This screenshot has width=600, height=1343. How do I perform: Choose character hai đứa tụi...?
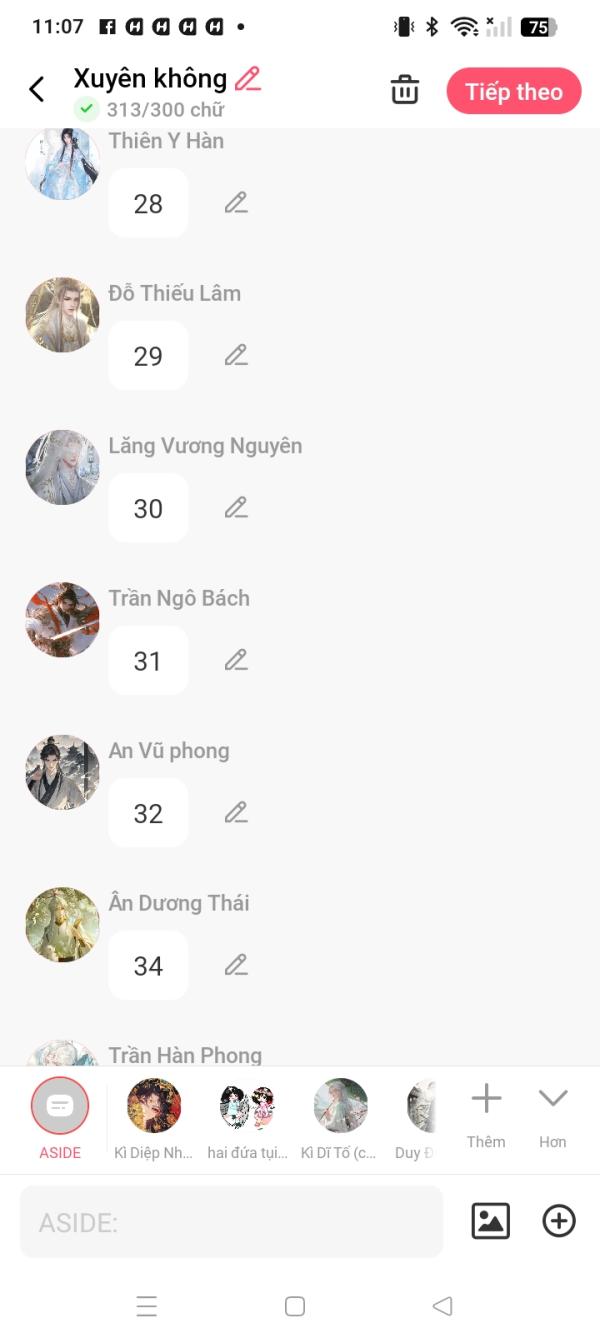[247, 1118]
